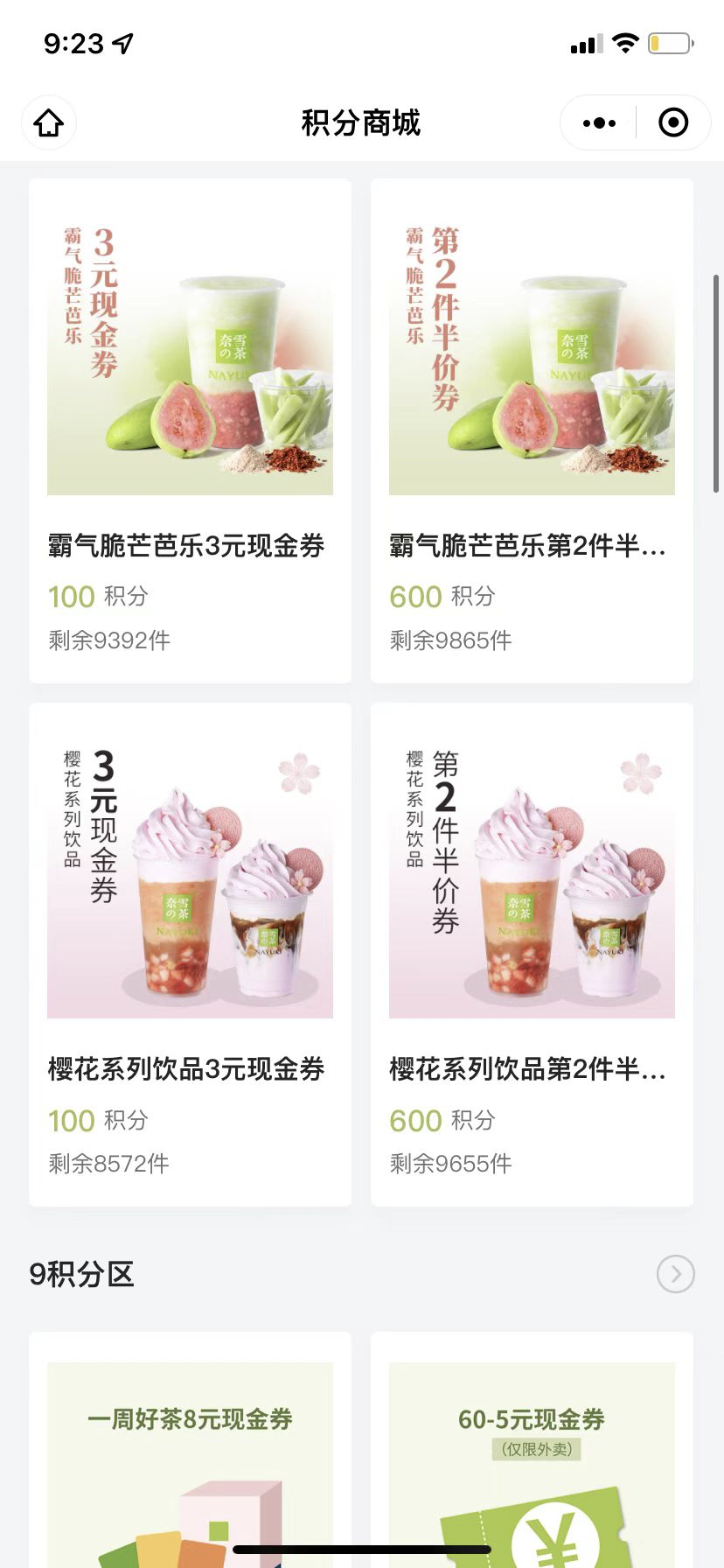The image size is (724, 1568).
Task: Close the mini program via circle button
Action: (672, 123)
